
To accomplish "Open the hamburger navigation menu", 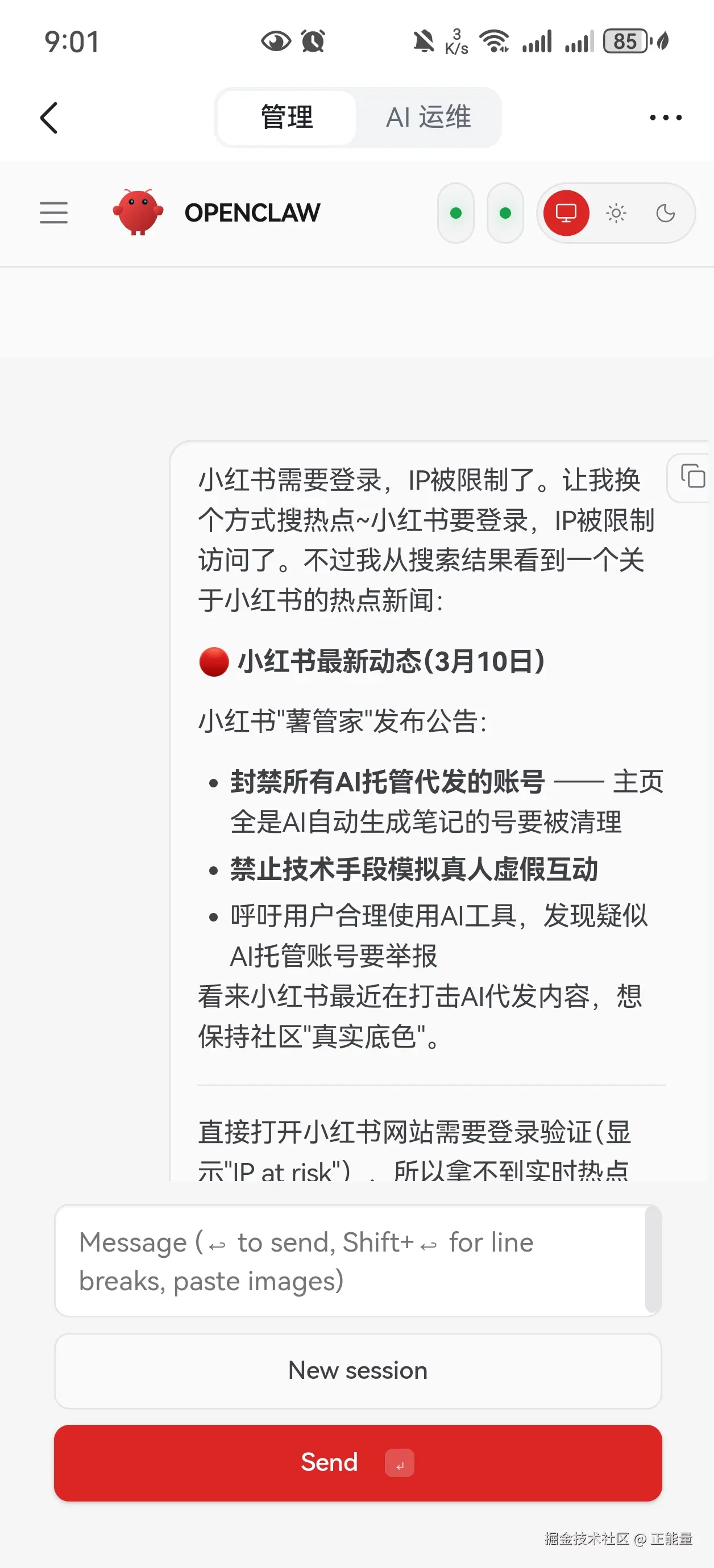I will (x=53, y=213).
